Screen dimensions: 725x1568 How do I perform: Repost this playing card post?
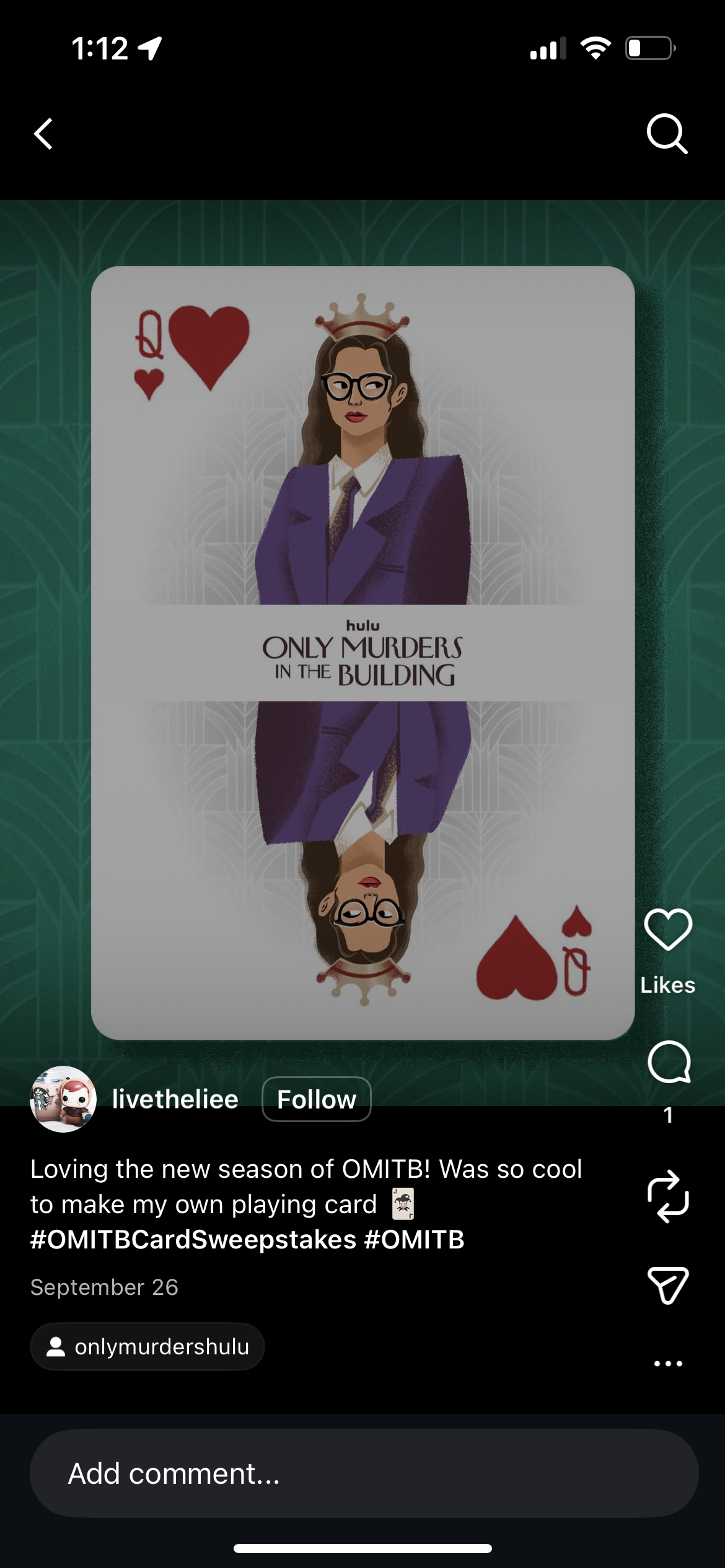667,1196
